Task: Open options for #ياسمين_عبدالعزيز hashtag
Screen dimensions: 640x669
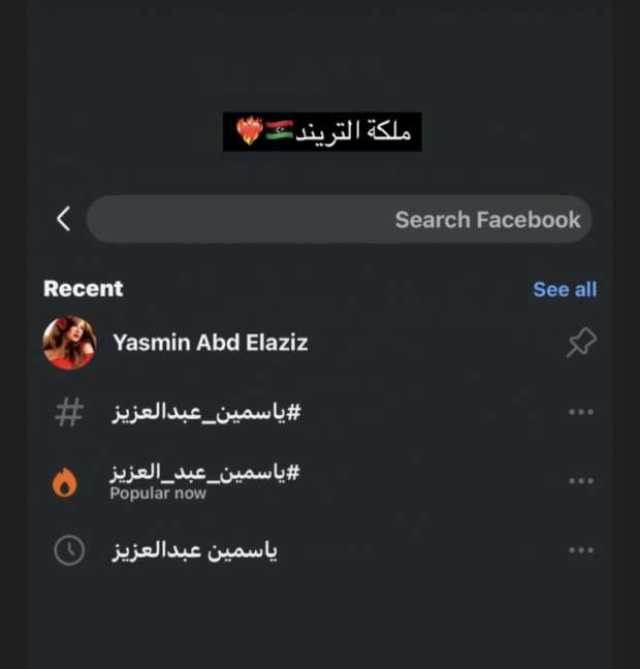Action: (581, 412)
